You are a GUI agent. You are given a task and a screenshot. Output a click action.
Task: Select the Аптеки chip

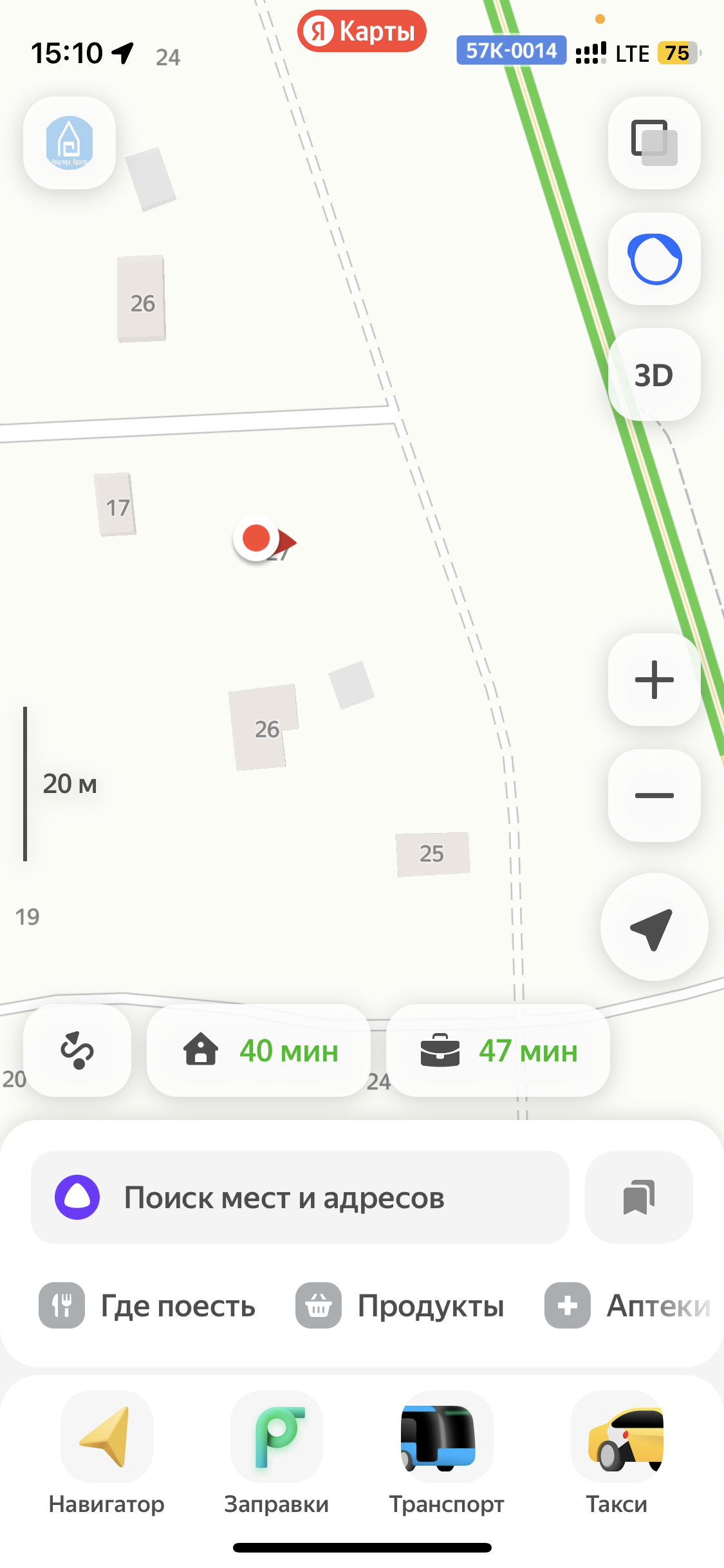[628, 1305]
